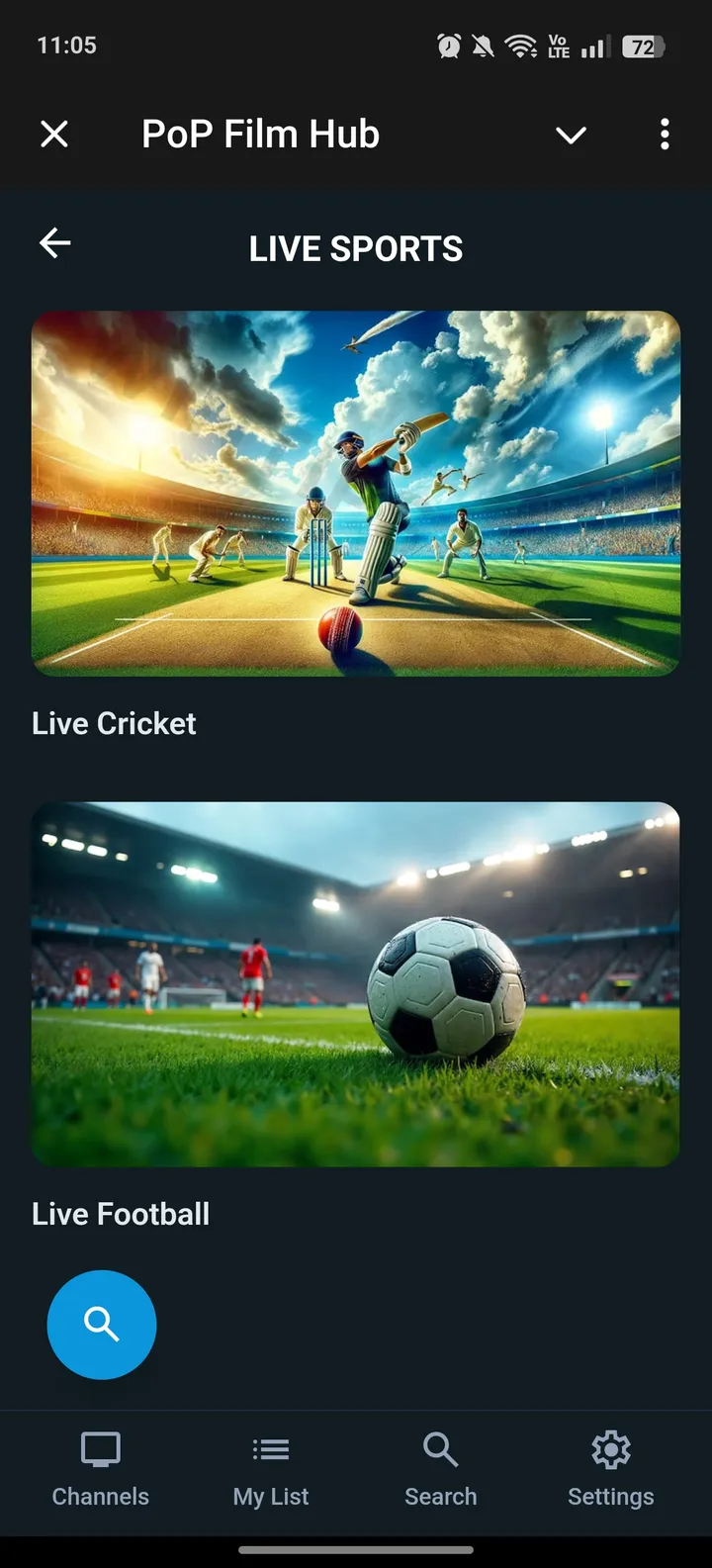Go back from Live Sports
Image resolution: width=712 pixels, height=1568 pixels.
(x=55, y=243)
